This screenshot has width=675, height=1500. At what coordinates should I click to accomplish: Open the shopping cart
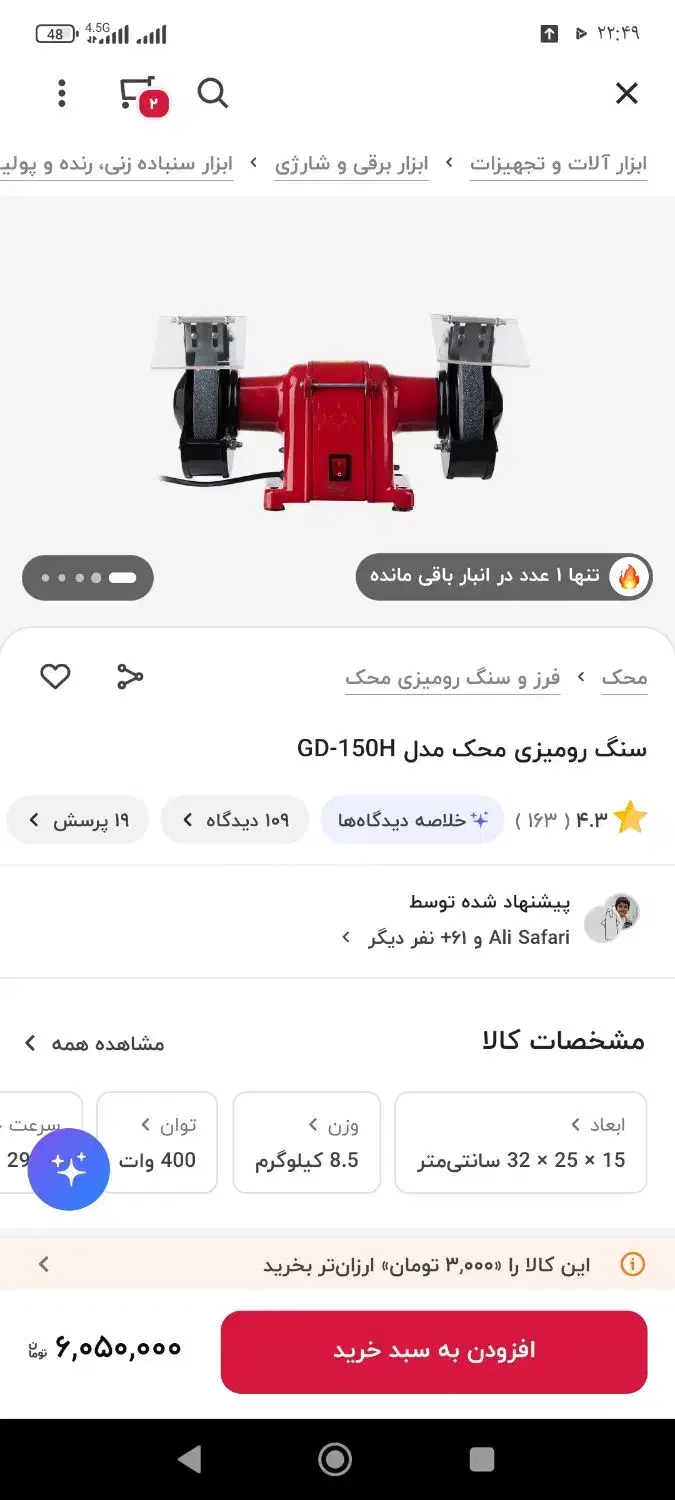point(140,94)
